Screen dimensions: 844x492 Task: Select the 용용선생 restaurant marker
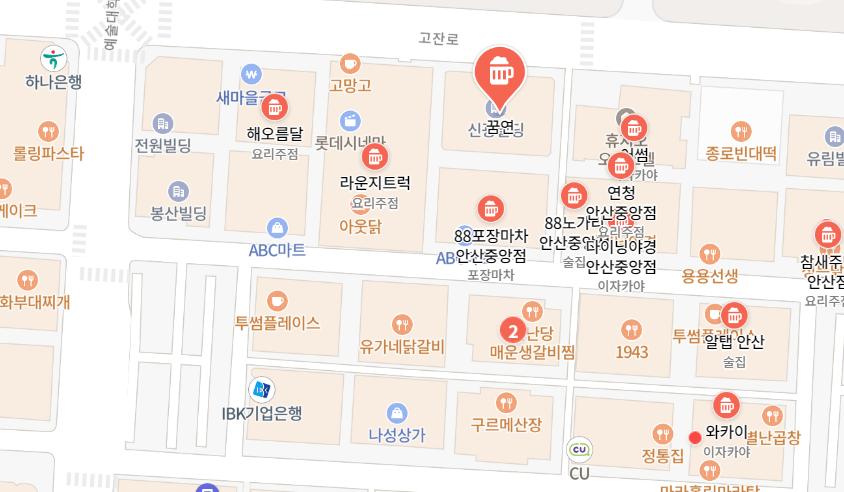[x=709, y=254]
